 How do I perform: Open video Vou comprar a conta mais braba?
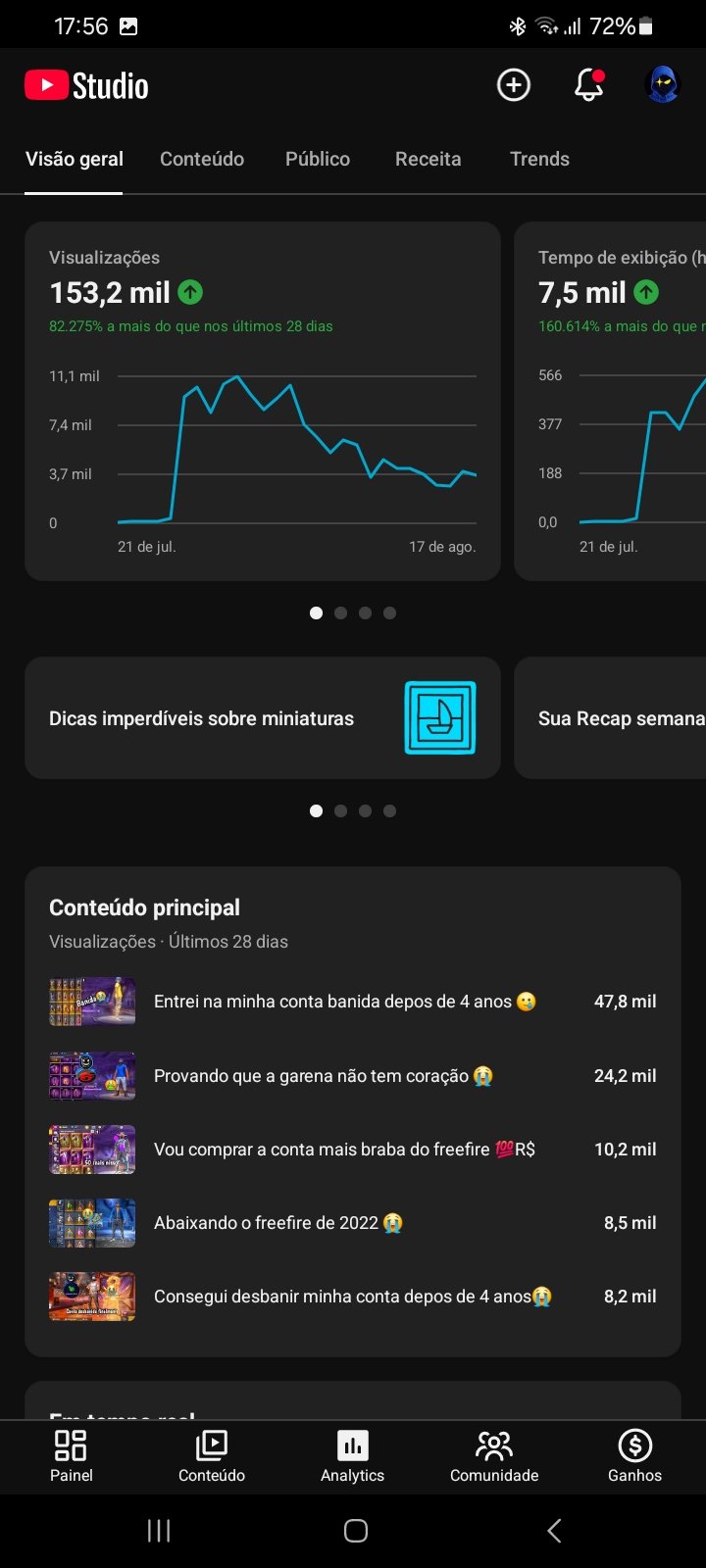point(353,1149)
